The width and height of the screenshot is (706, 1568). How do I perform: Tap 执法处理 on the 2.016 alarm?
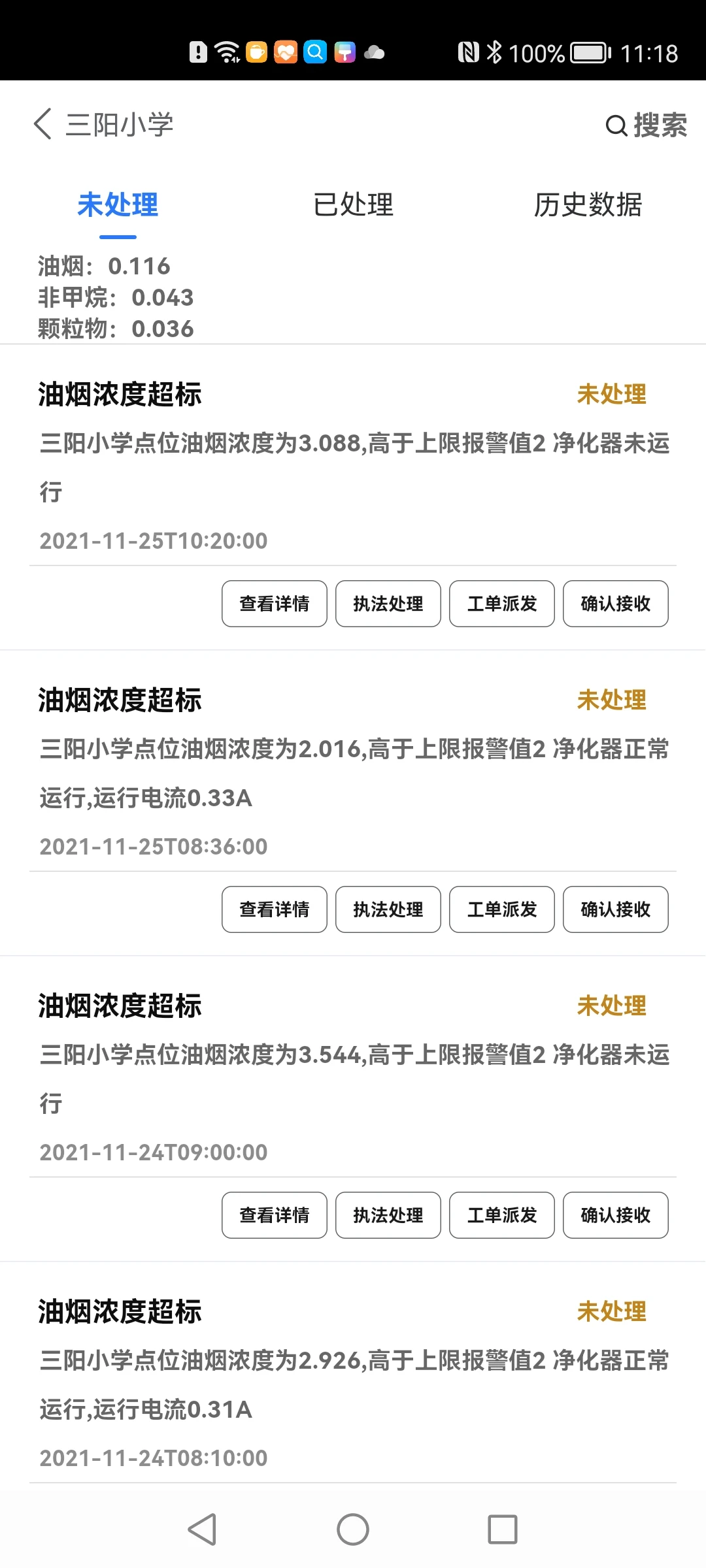click(x=388, y=909)
